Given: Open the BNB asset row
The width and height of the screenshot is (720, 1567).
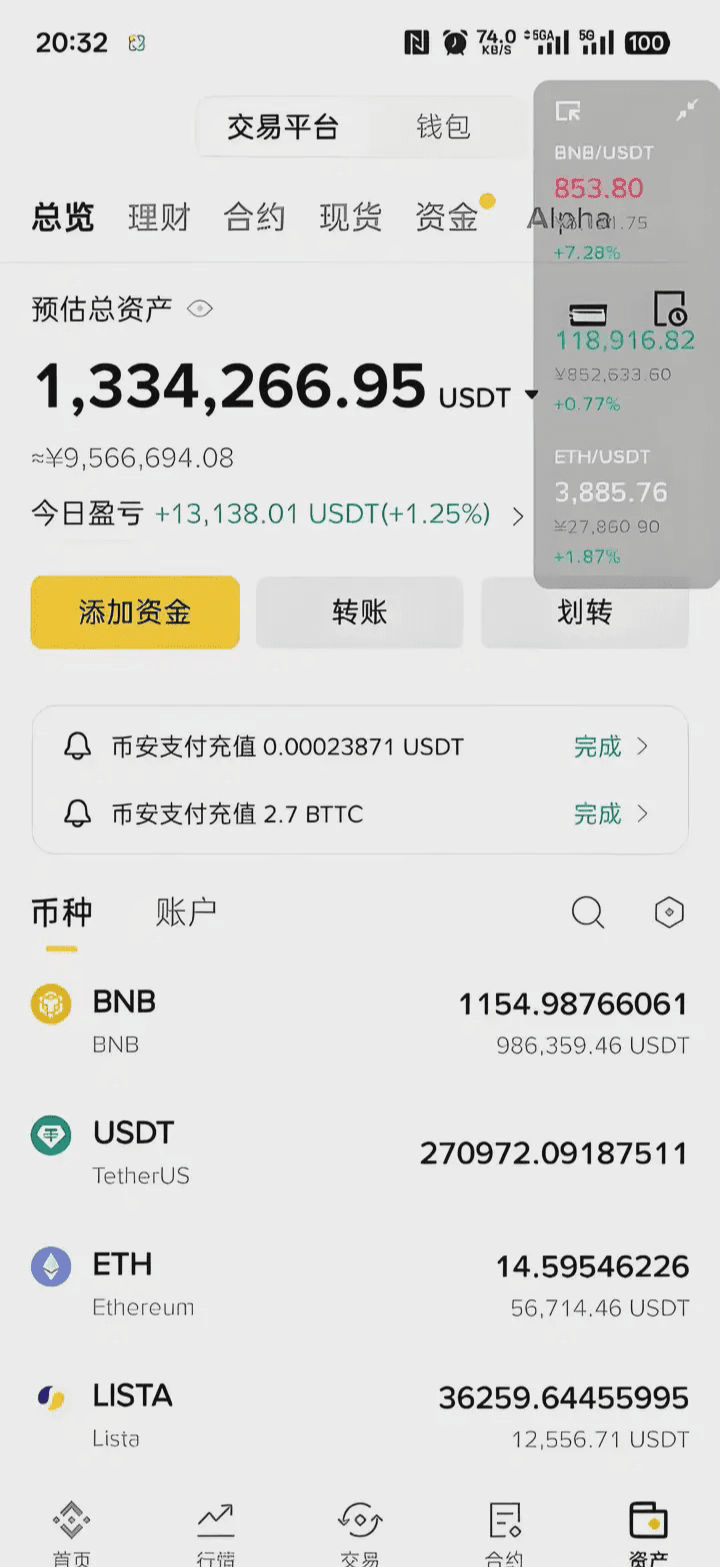Looking at the screenshot, I should (360, 1021).
